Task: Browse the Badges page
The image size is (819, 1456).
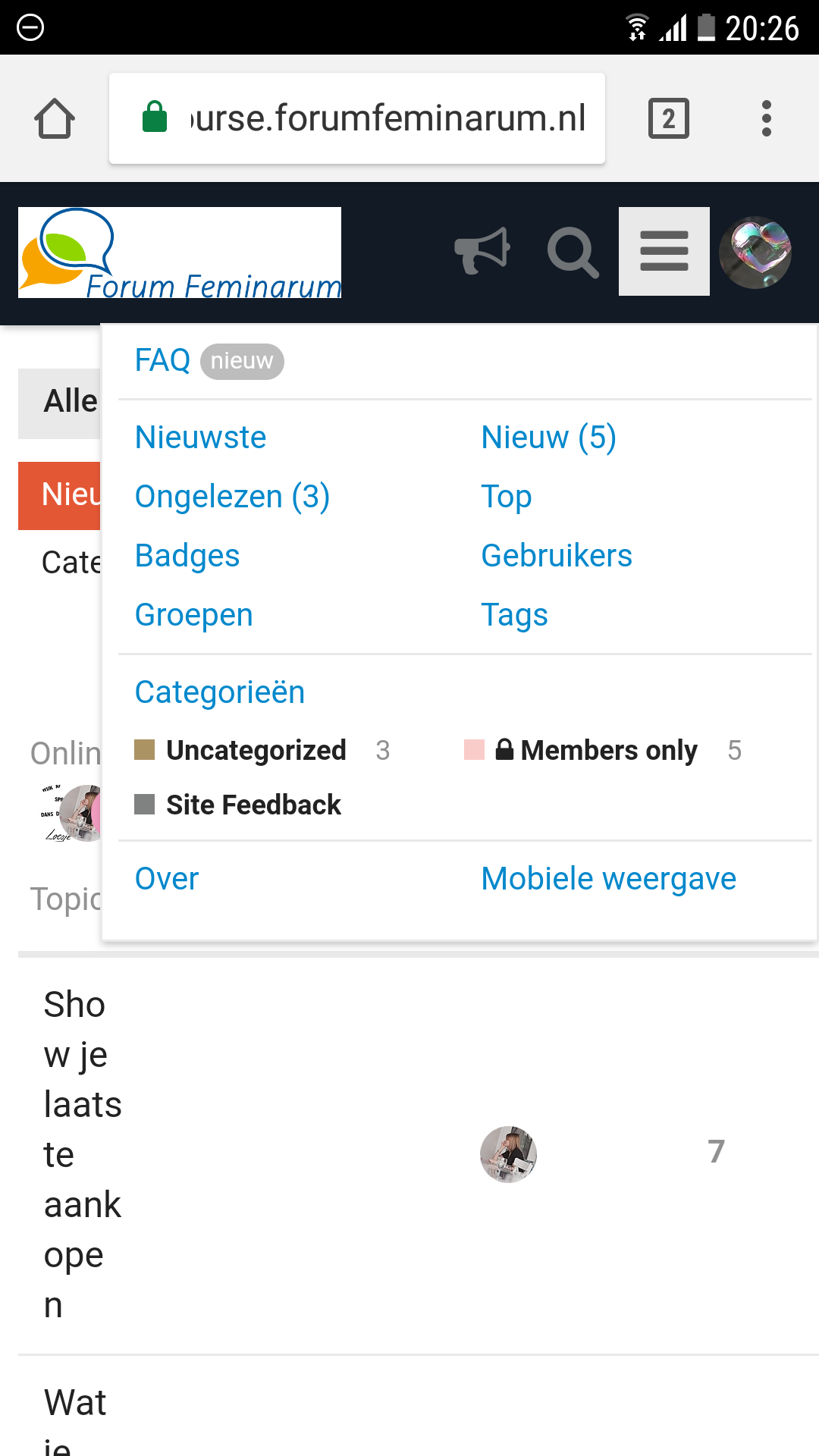Action: (x=187, y=556)
